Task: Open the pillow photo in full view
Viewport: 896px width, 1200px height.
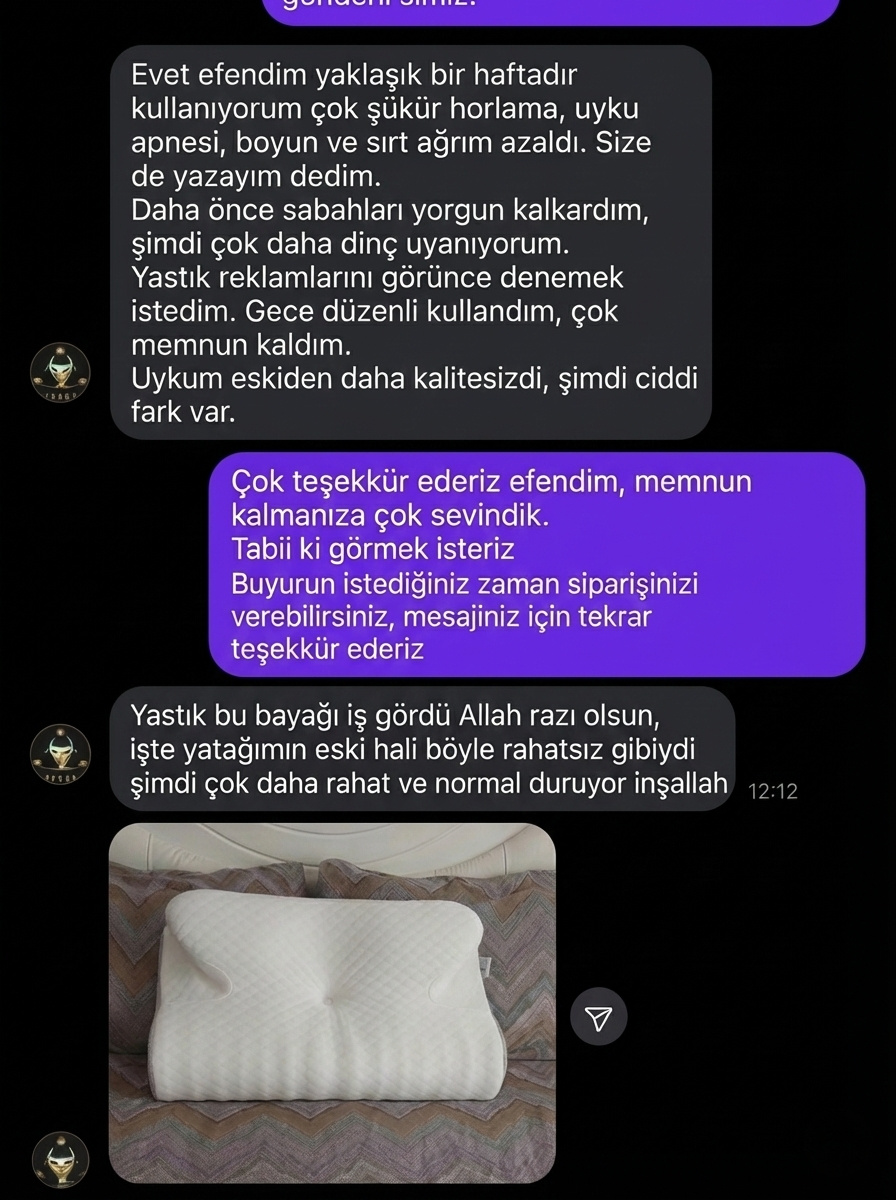Action: [x=331, y=1002]
